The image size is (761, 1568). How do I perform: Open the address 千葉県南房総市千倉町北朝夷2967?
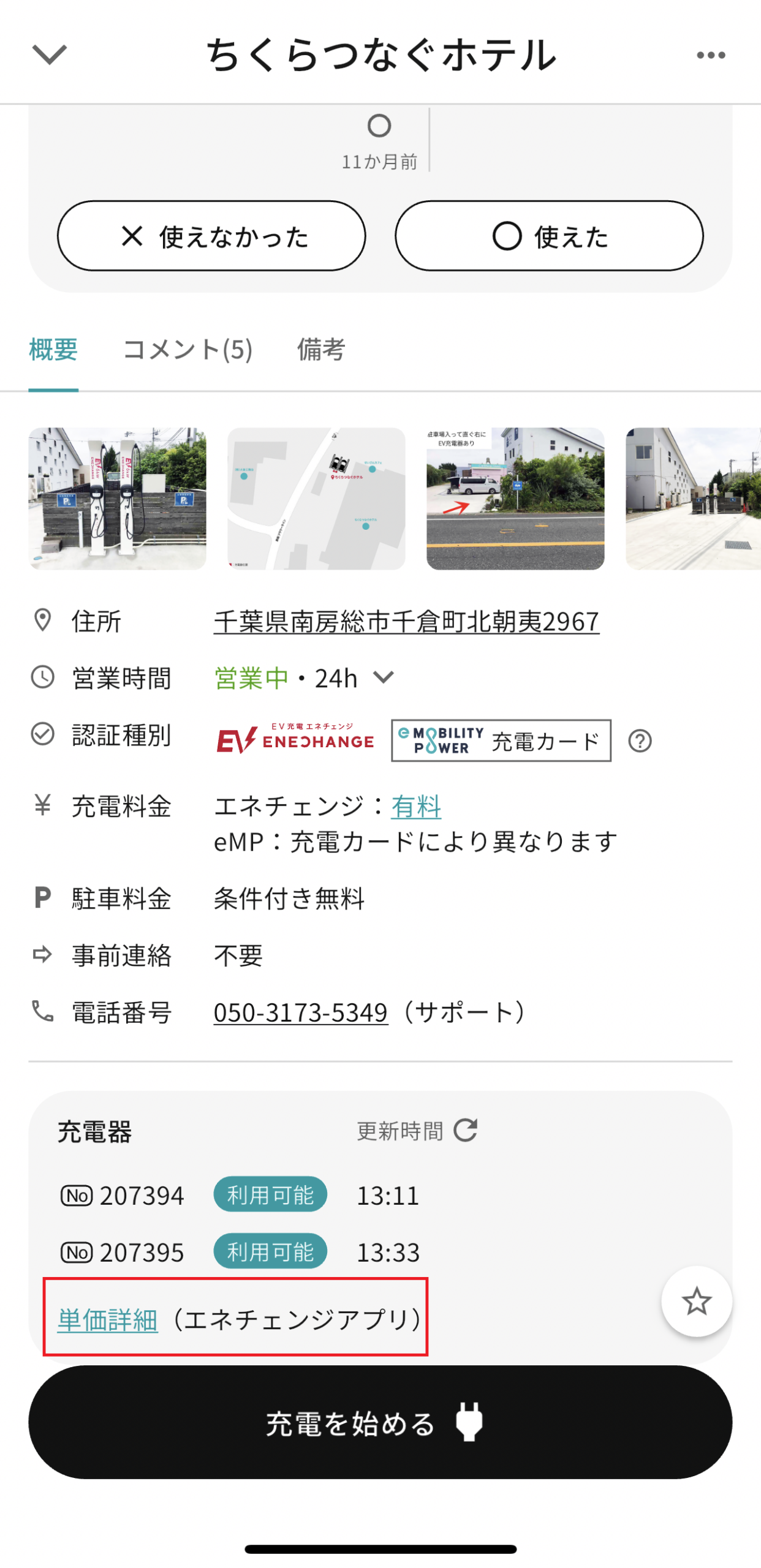(406, 622)
